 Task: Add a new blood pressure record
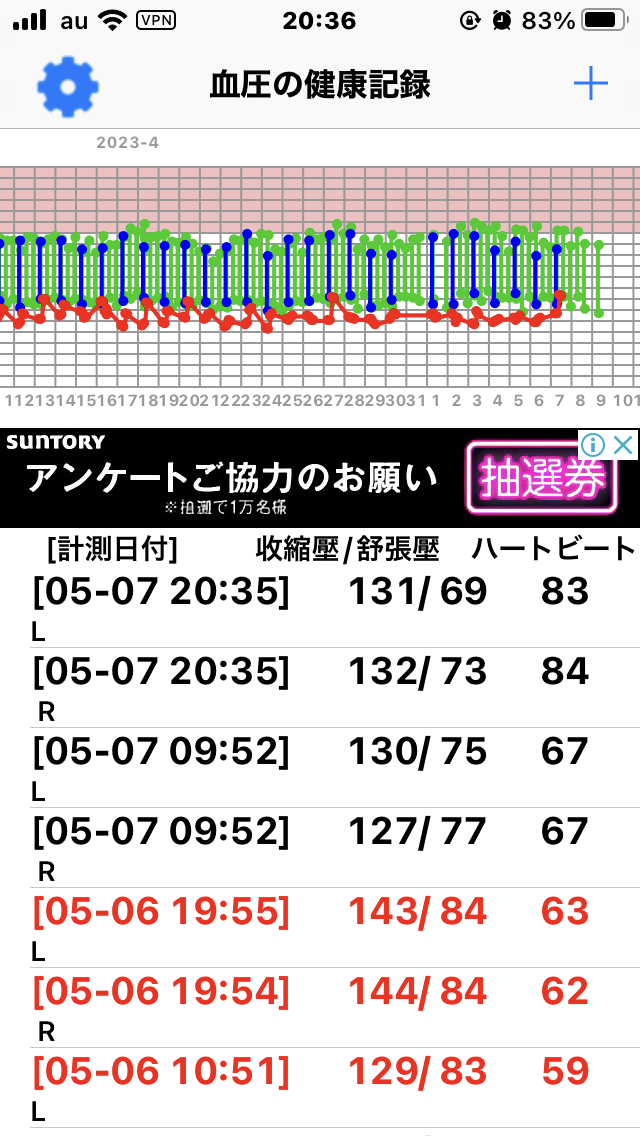591,85
